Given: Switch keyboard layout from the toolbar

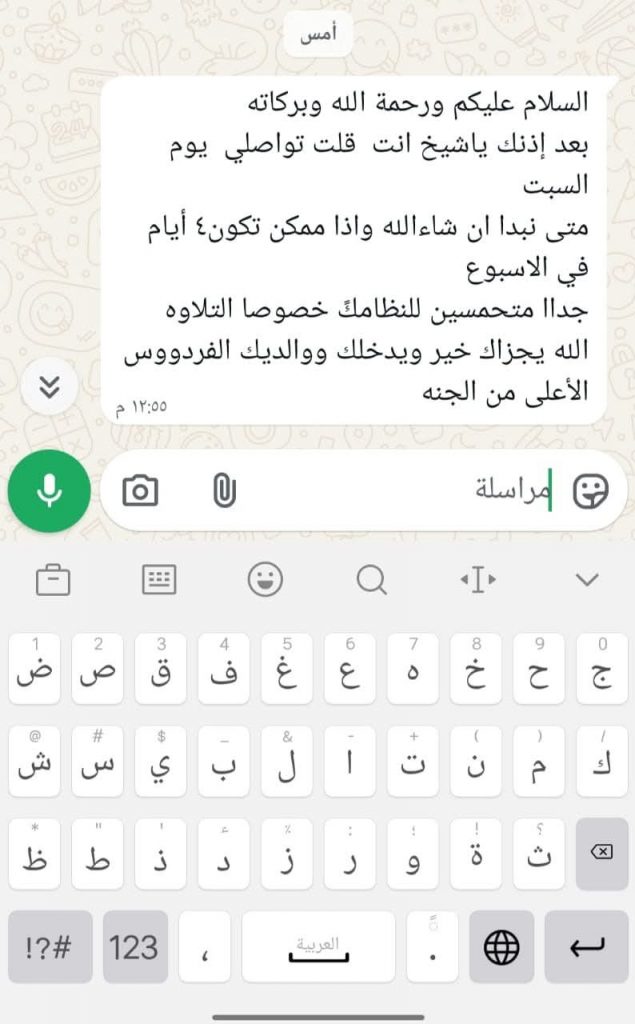Looking at the screenshot, I should [x=159, y=579].
